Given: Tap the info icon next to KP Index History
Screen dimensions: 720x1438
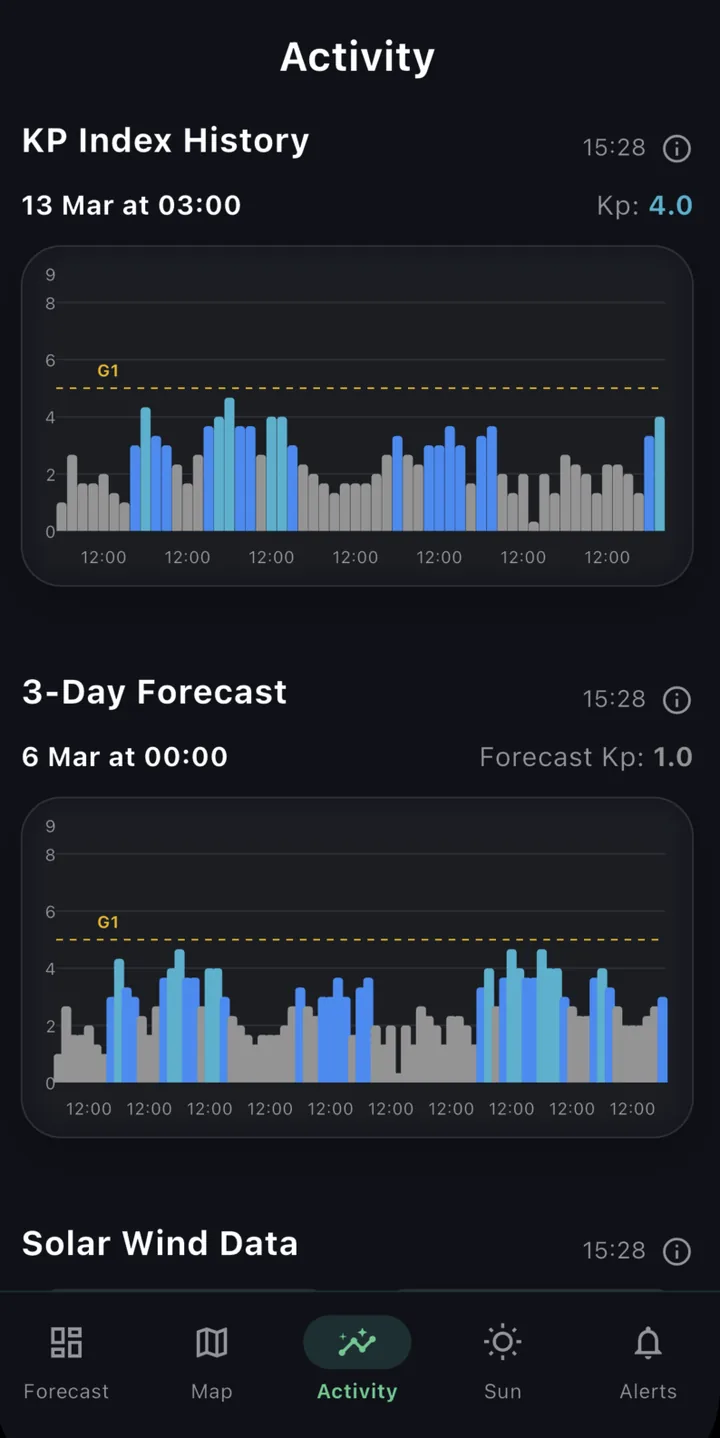Looking at the screenshot, I should point(676,148).
